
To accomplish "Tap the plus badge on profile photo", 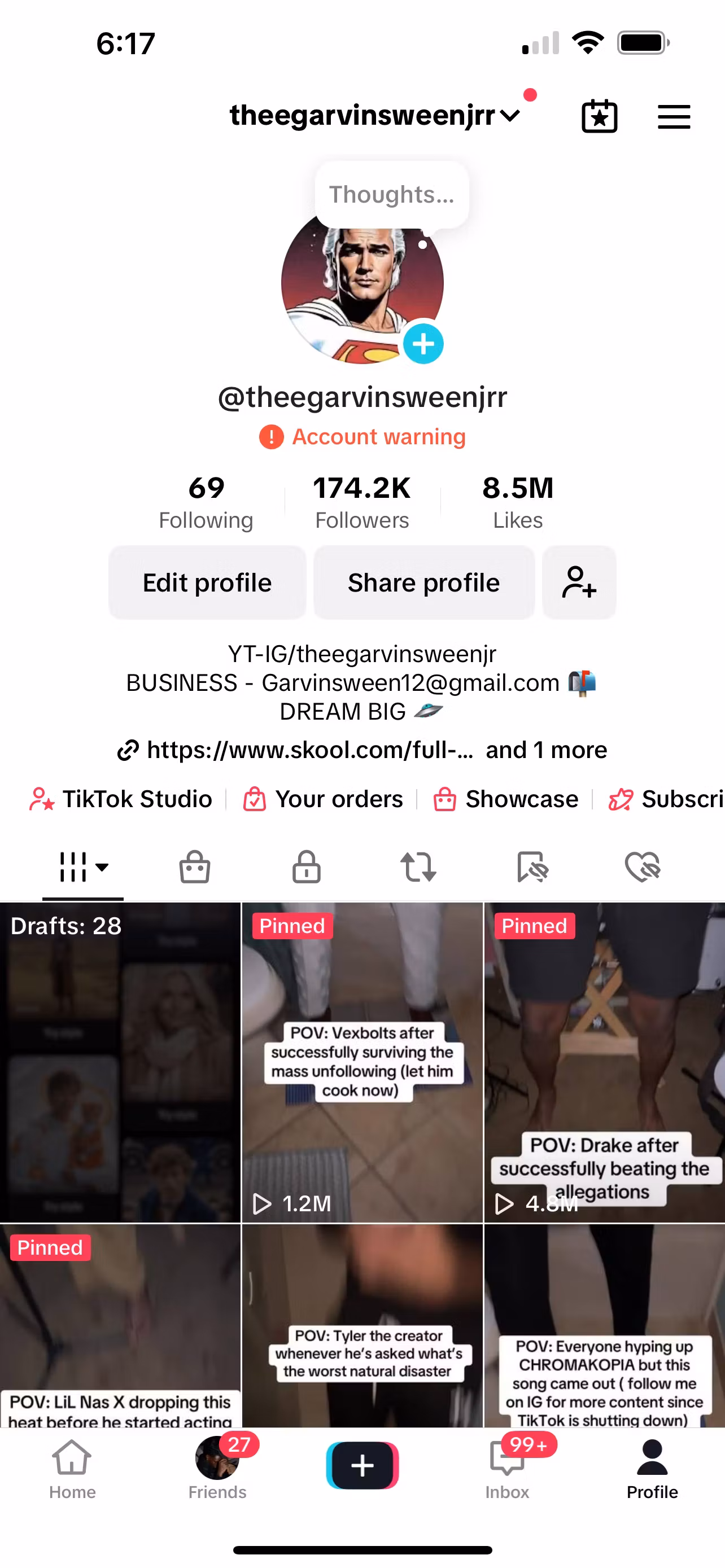I will coord(423,344).
